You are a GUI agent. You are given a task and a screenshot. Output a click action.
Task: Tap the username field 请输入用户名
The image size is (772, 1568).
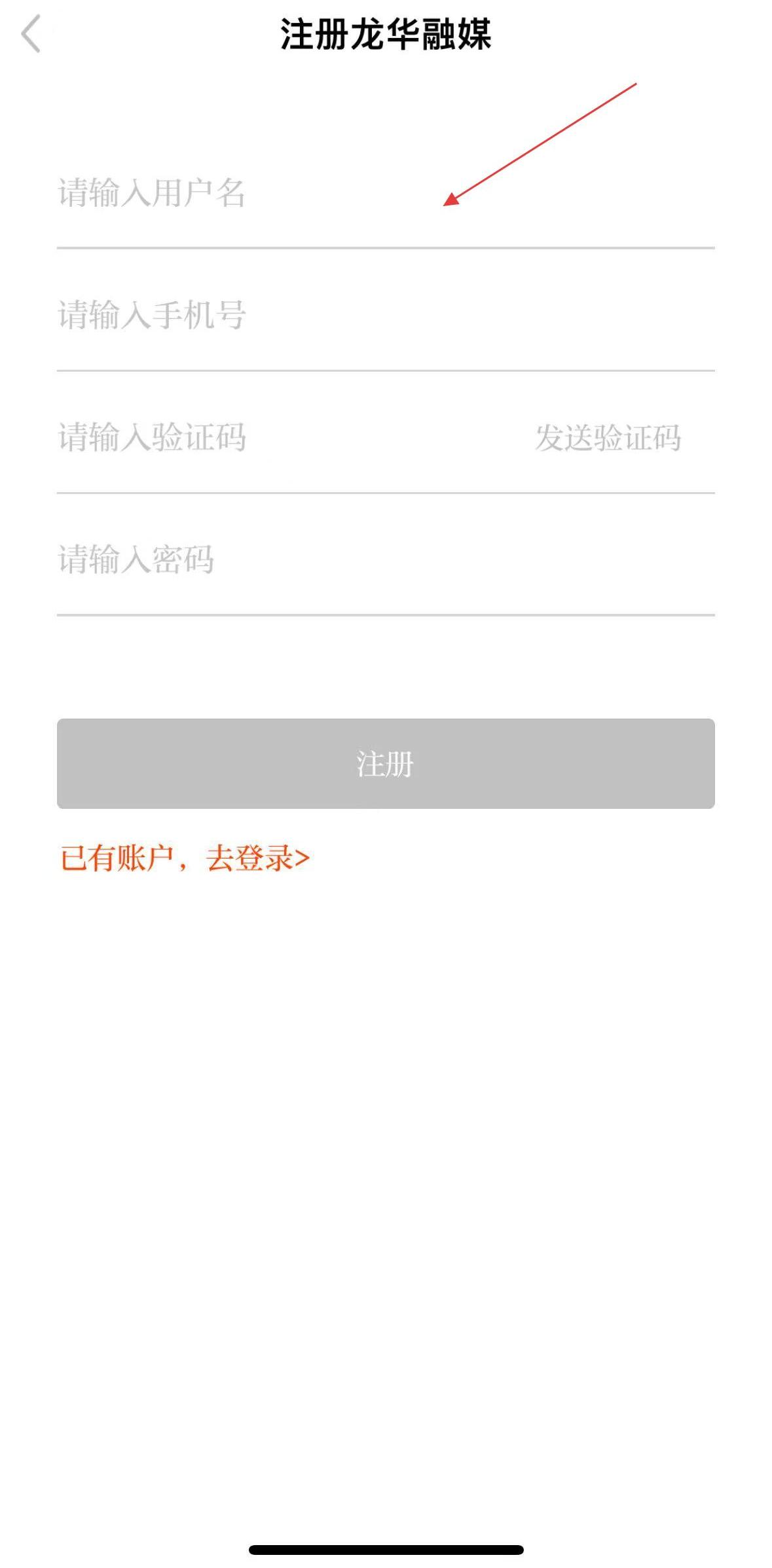coord(386,193)
